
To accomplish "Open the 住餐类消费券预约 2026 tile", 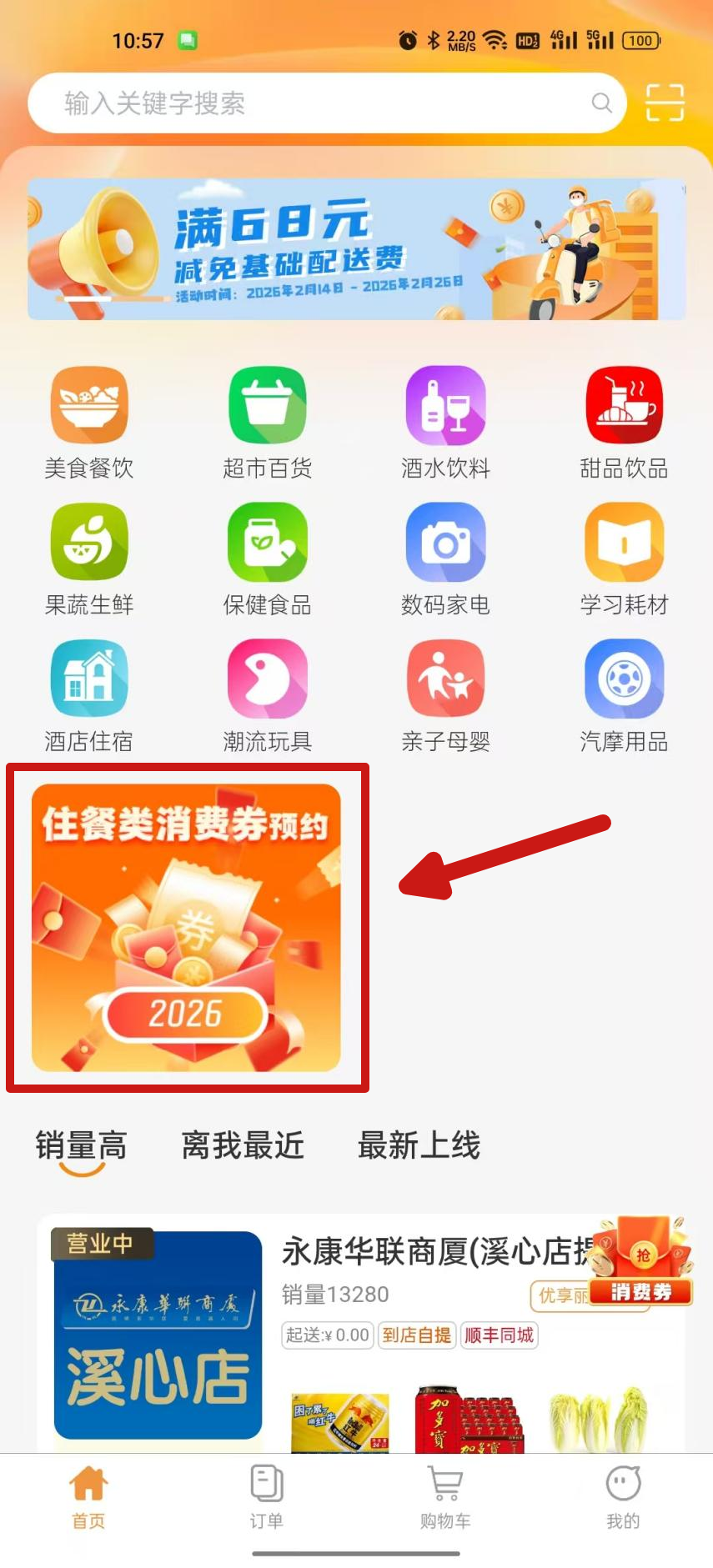I will coord(186,927).
